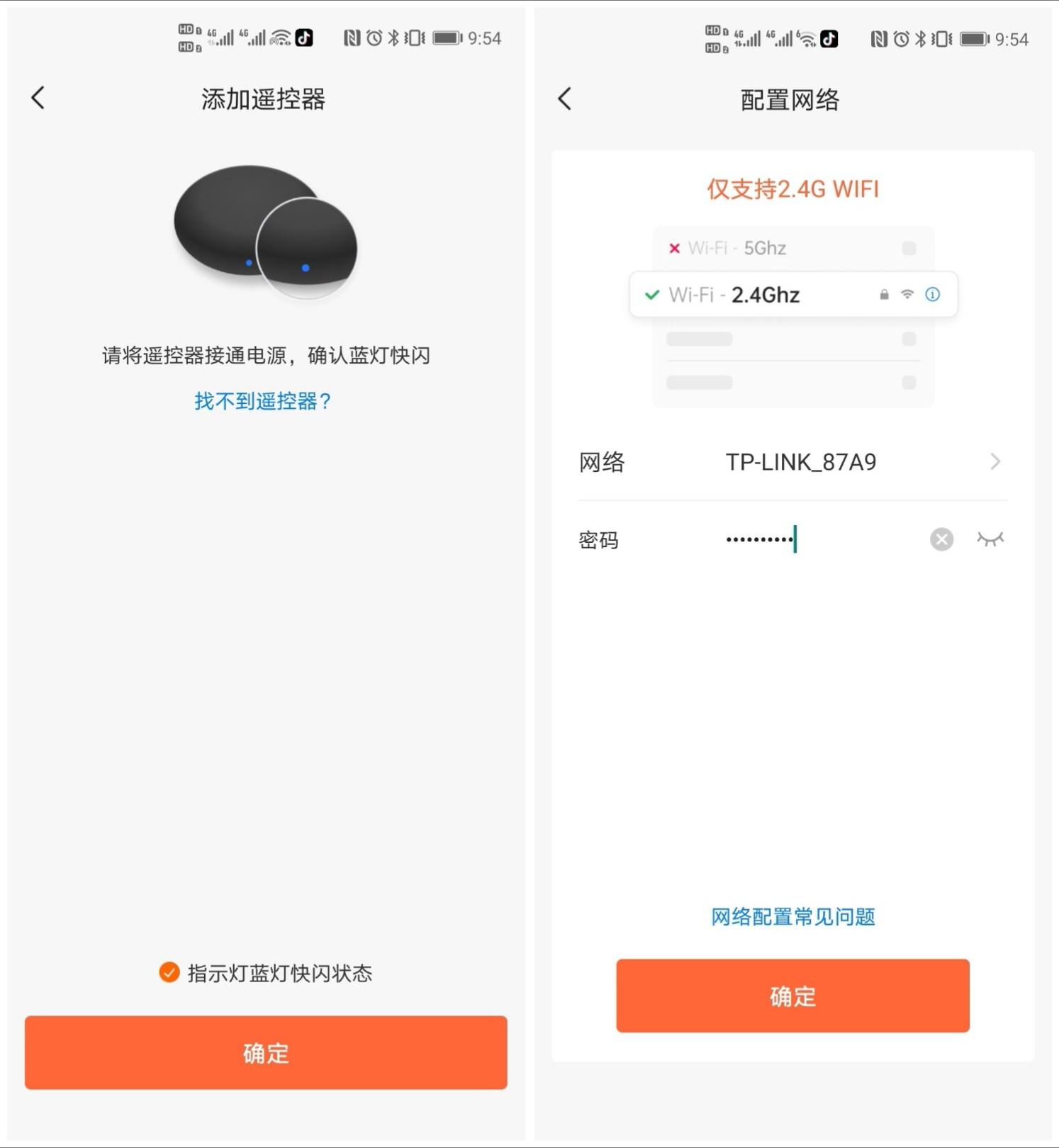Show the hidden password with the eye icon
The width and height of the screenshot is (1059, 1148).
[x=991, y=540]
